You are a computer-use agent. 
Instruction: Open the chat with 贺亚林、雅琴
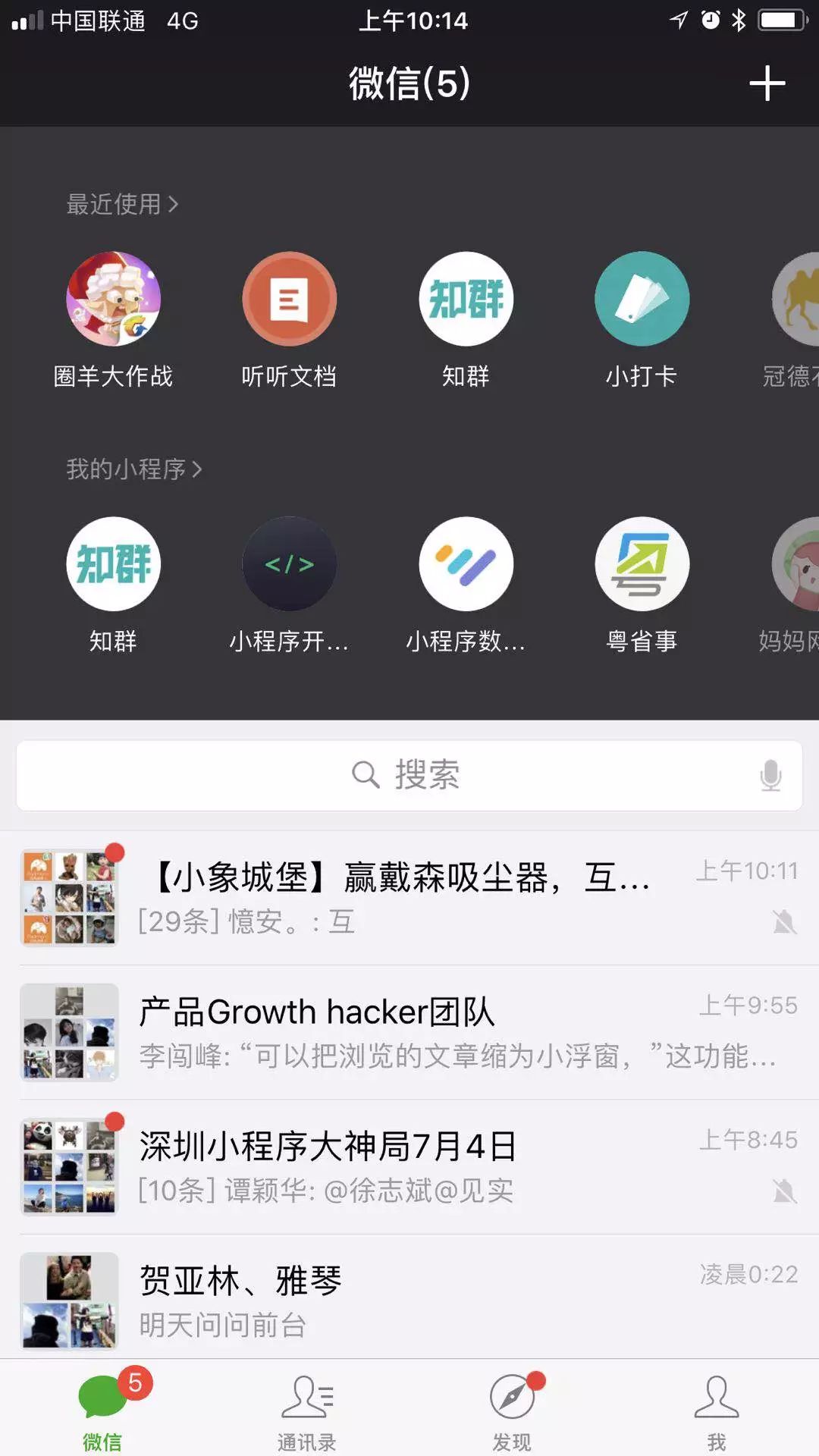pos(409,1301)
